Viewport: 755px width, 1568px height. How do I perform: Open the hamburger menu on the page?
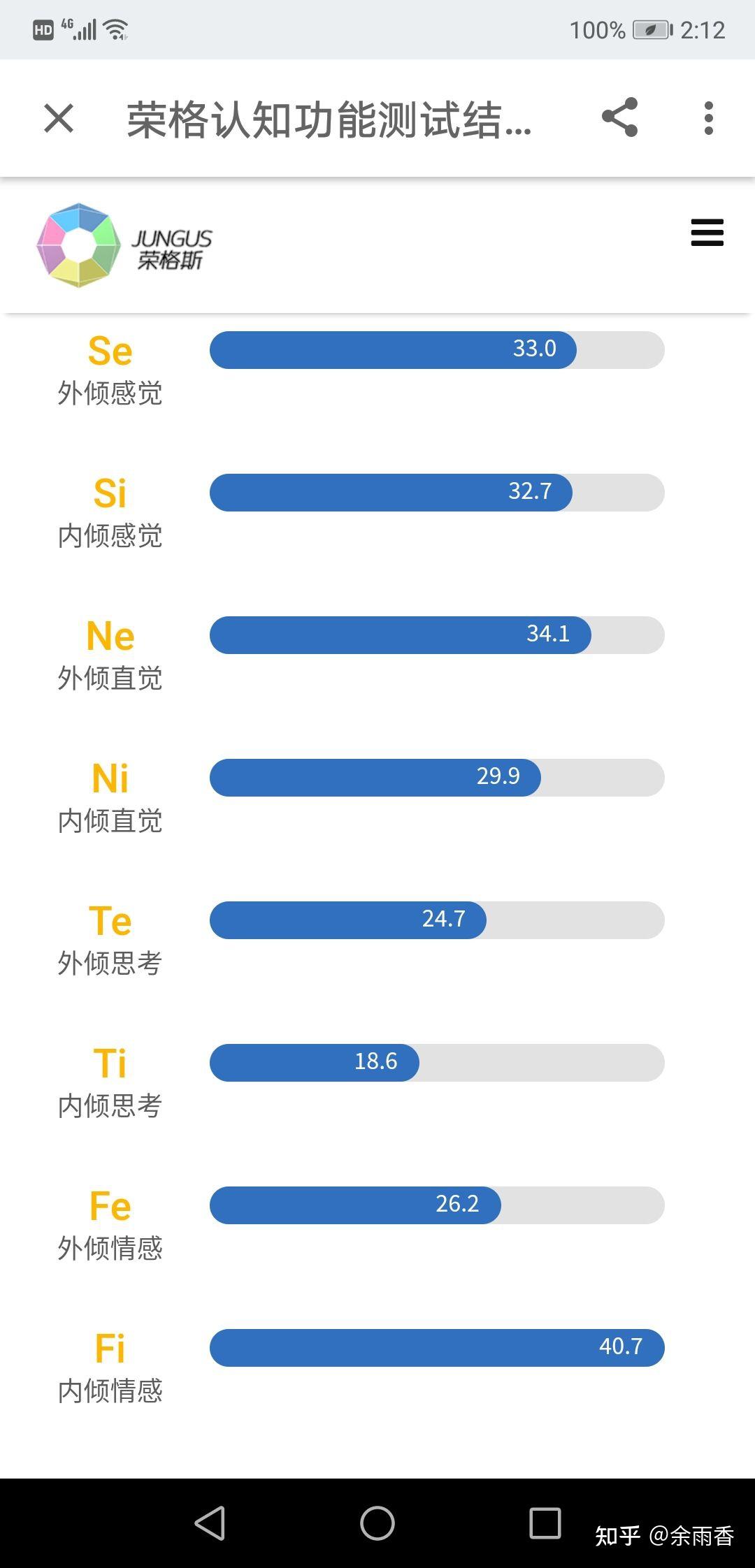[707, 233]
